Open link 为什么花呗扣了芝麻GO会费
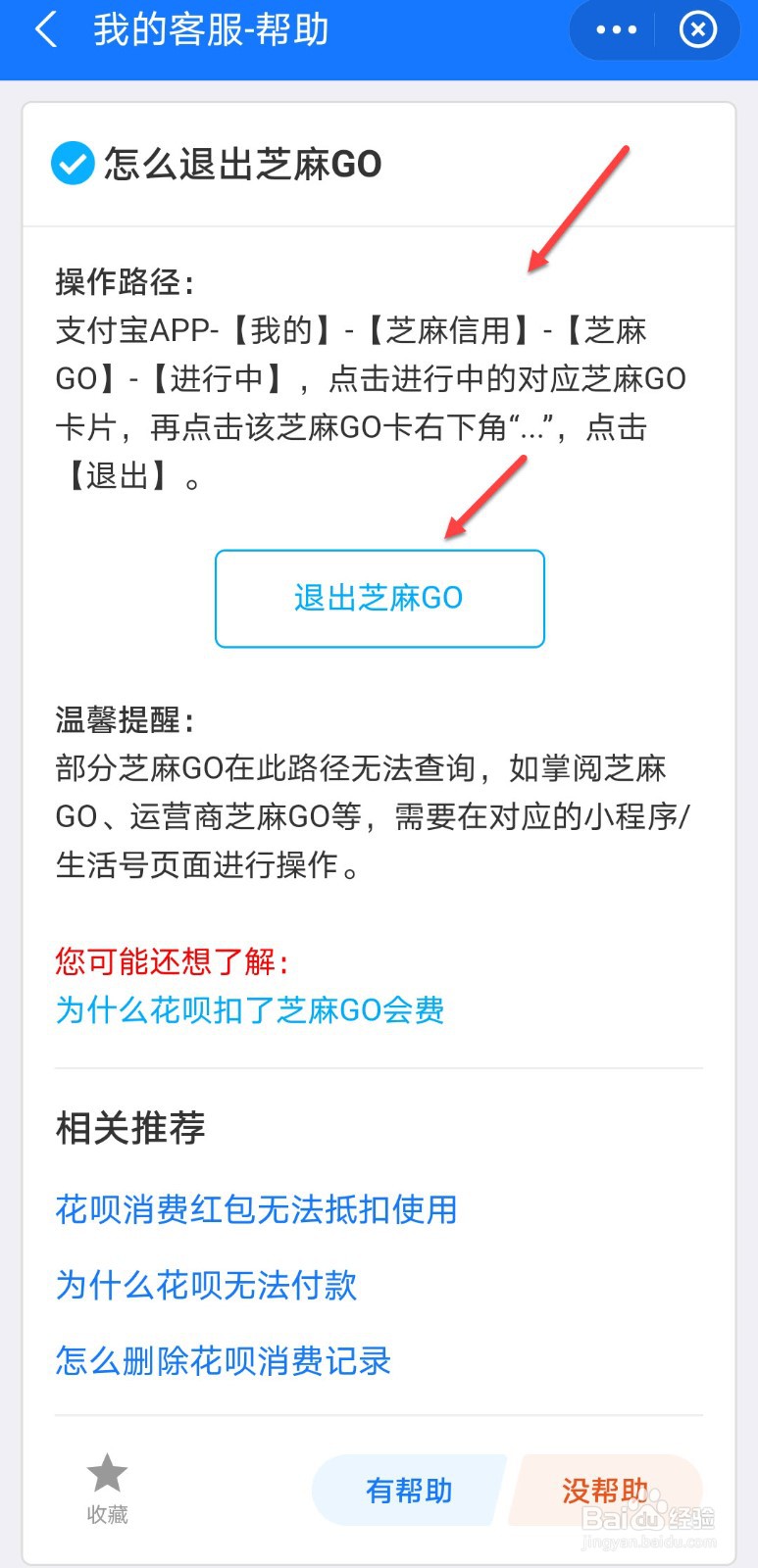Image resolution: width=758 pixels, height=1568 pixels. [249, 1010]
